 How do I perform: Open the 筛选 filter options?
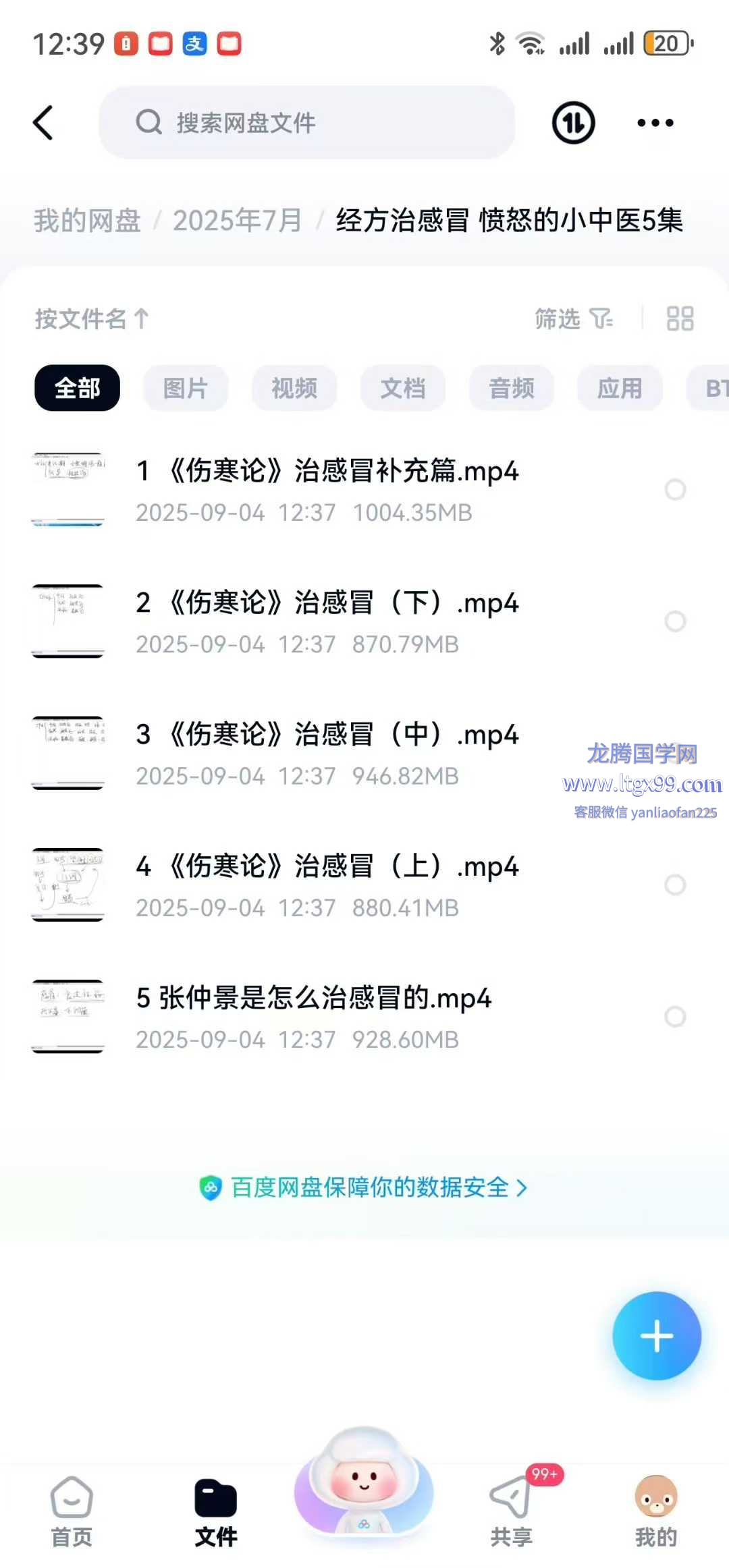tap(573, 318)
